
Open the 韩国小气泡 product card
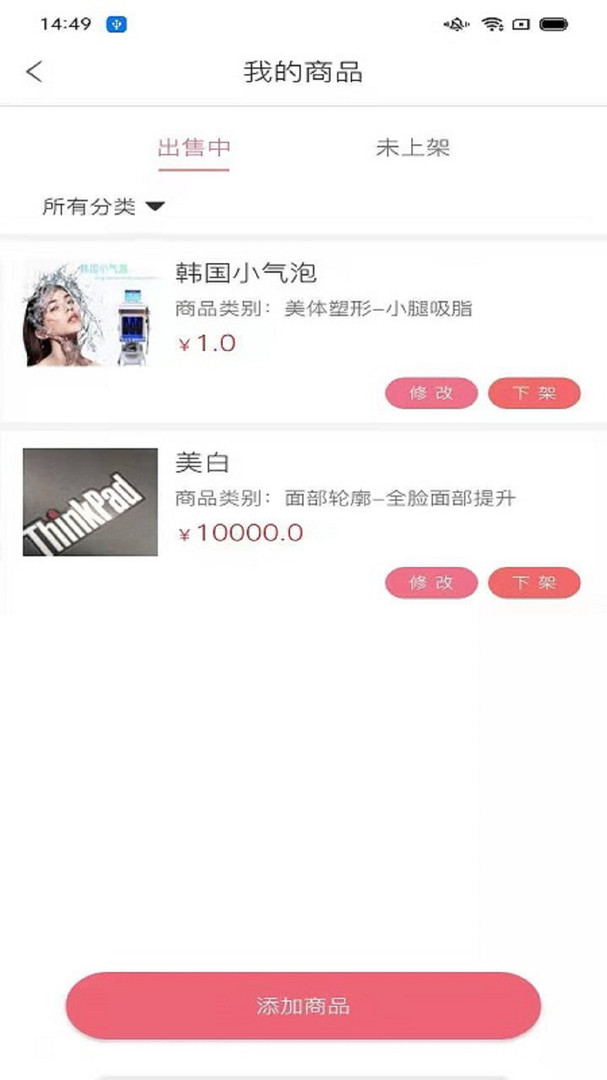tap(303, 331)
